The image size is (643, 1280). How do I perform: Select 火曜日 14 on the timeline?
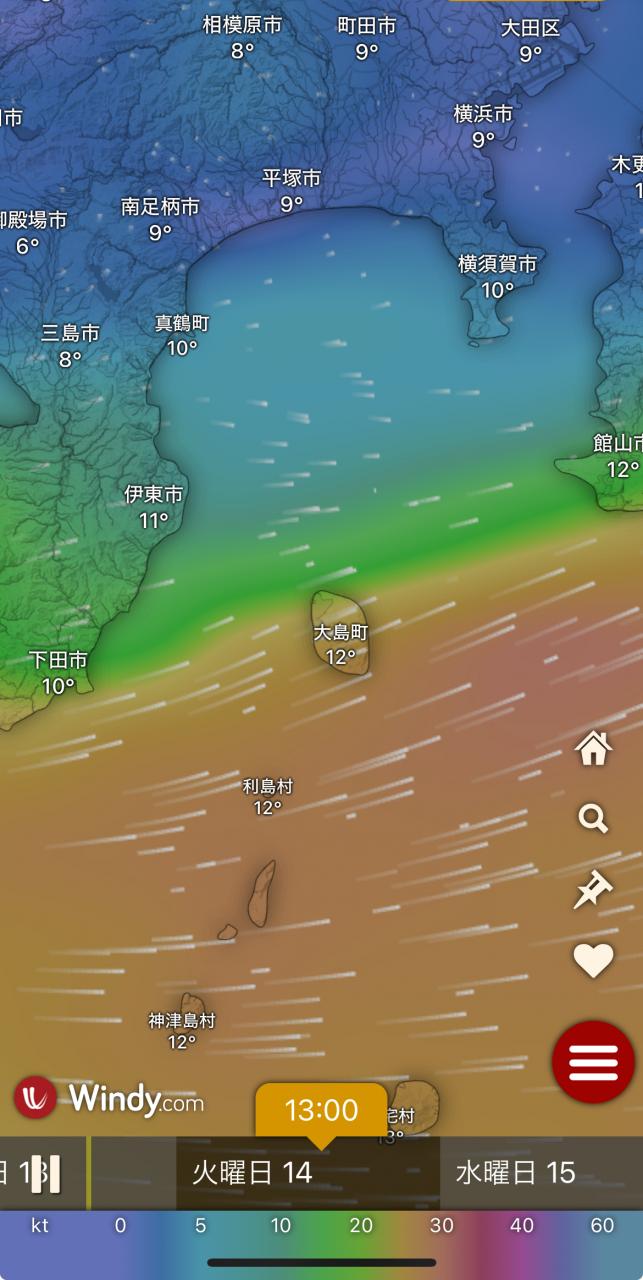[x=252, y=1173]
